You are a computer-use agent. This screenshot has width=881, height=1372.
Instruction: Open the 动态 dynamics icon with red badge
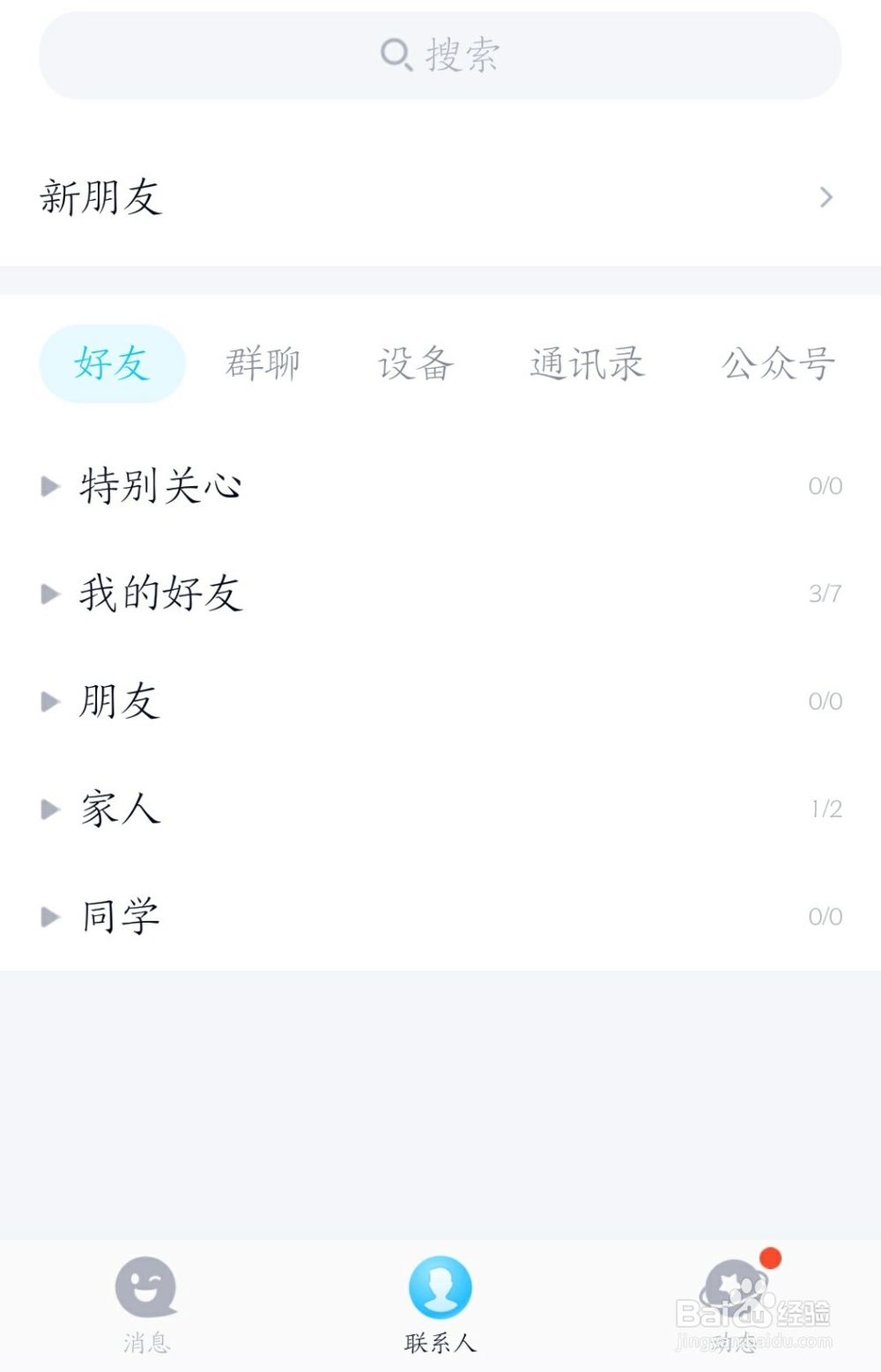click(734, 1287)
